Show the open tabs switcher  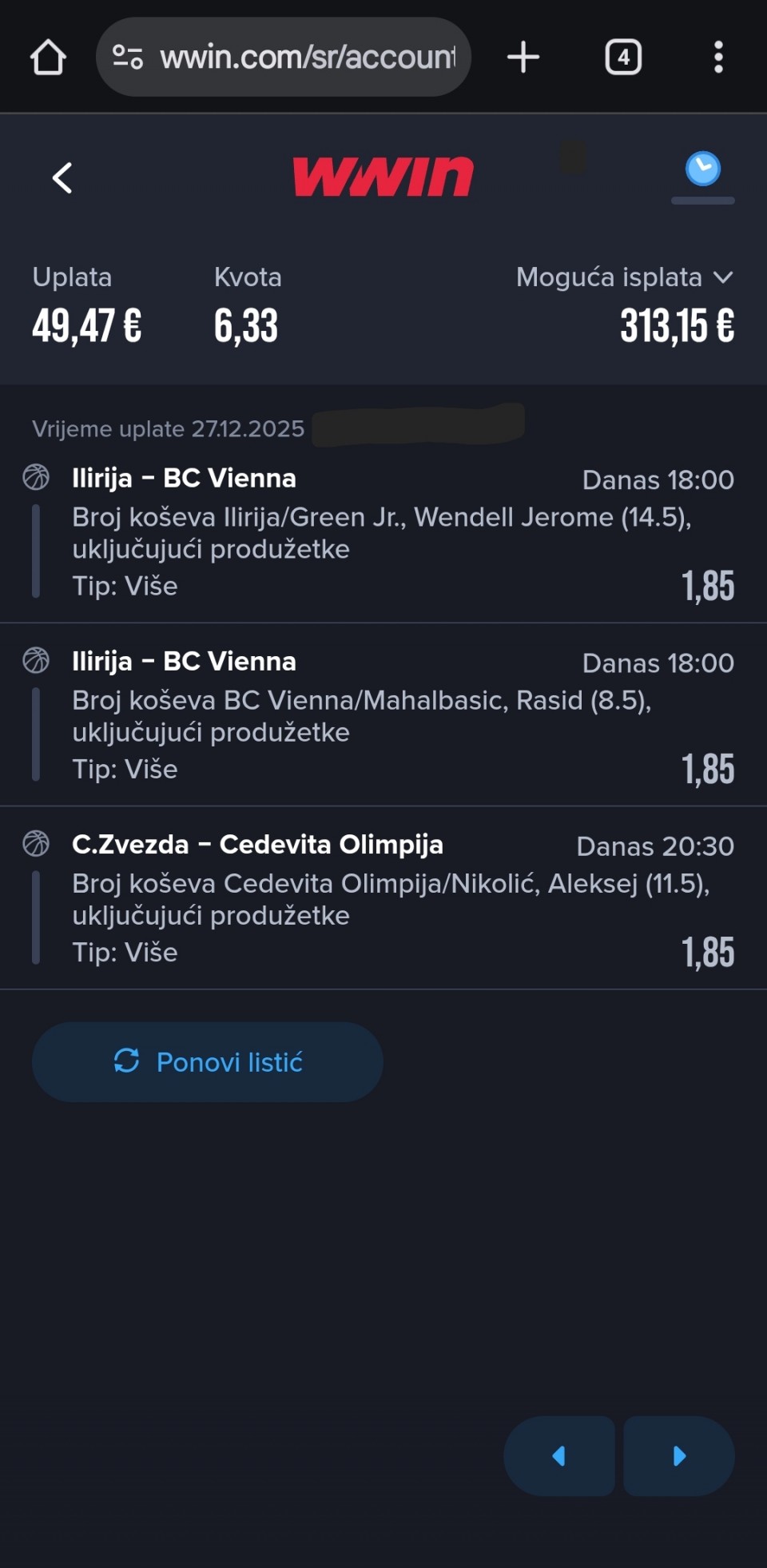pos(623,58)
